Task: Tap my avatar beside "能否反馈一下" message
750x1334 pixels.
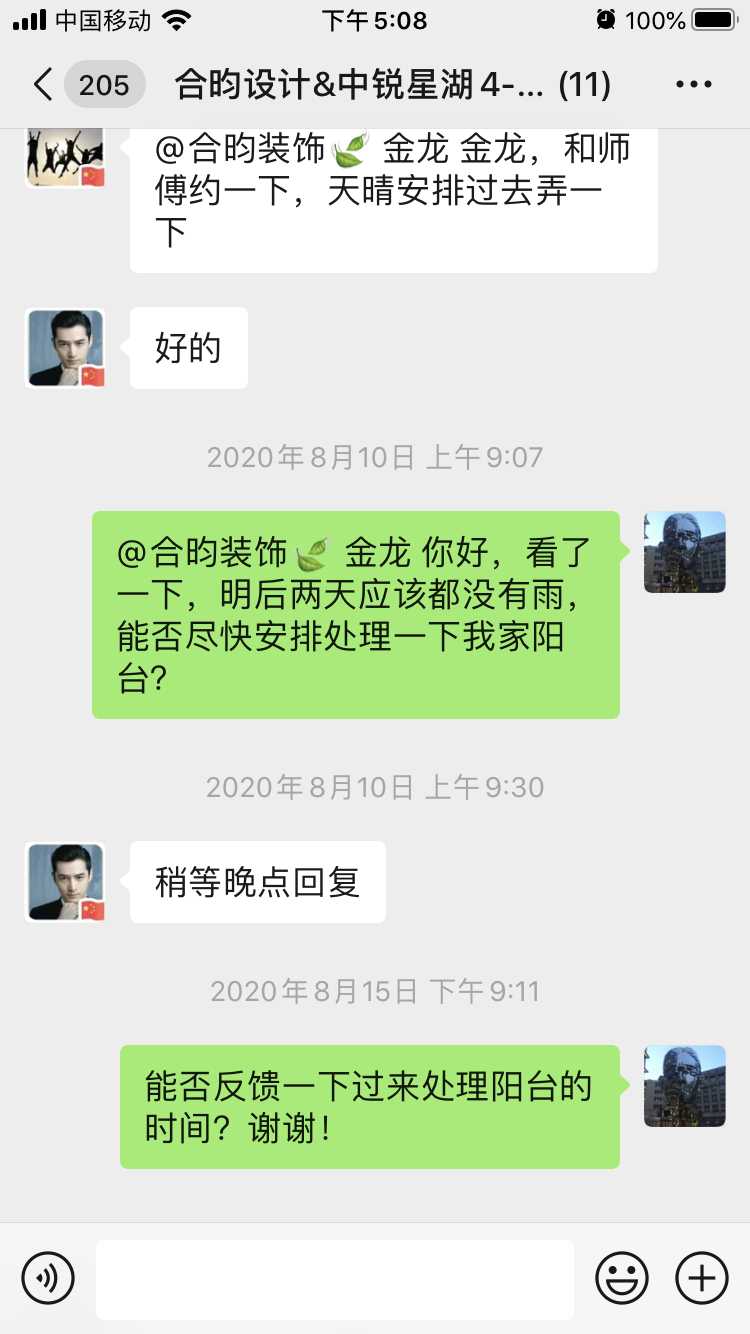Action: (685, 1086)
